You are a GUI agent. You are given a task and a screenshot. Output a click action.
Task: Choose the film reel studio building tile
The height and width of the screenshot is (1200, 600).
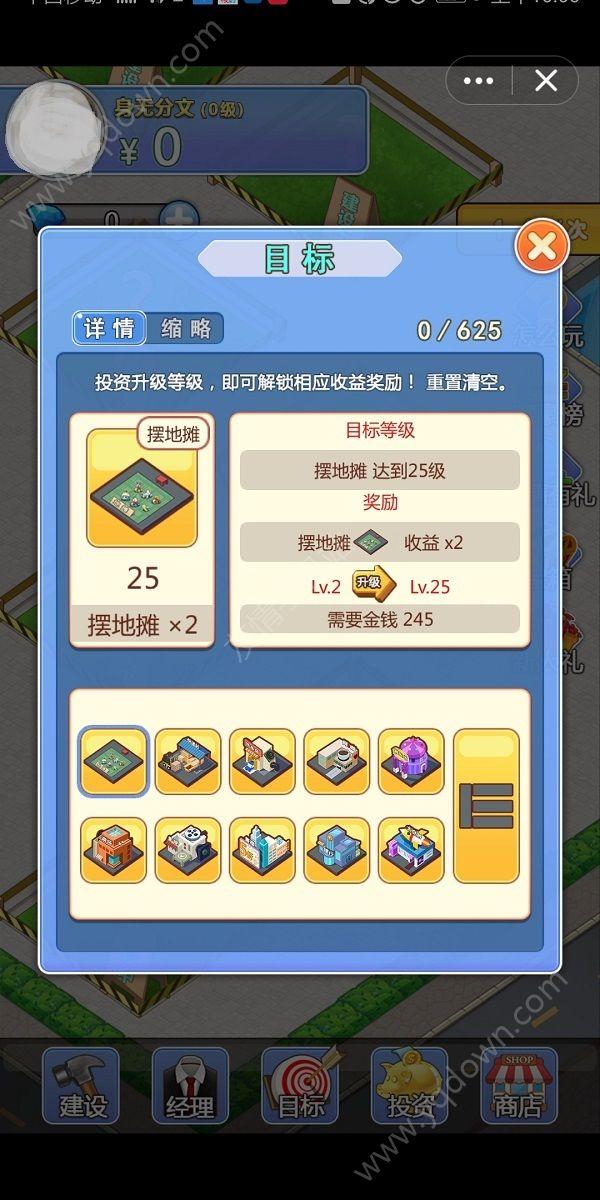coord(187,850)
